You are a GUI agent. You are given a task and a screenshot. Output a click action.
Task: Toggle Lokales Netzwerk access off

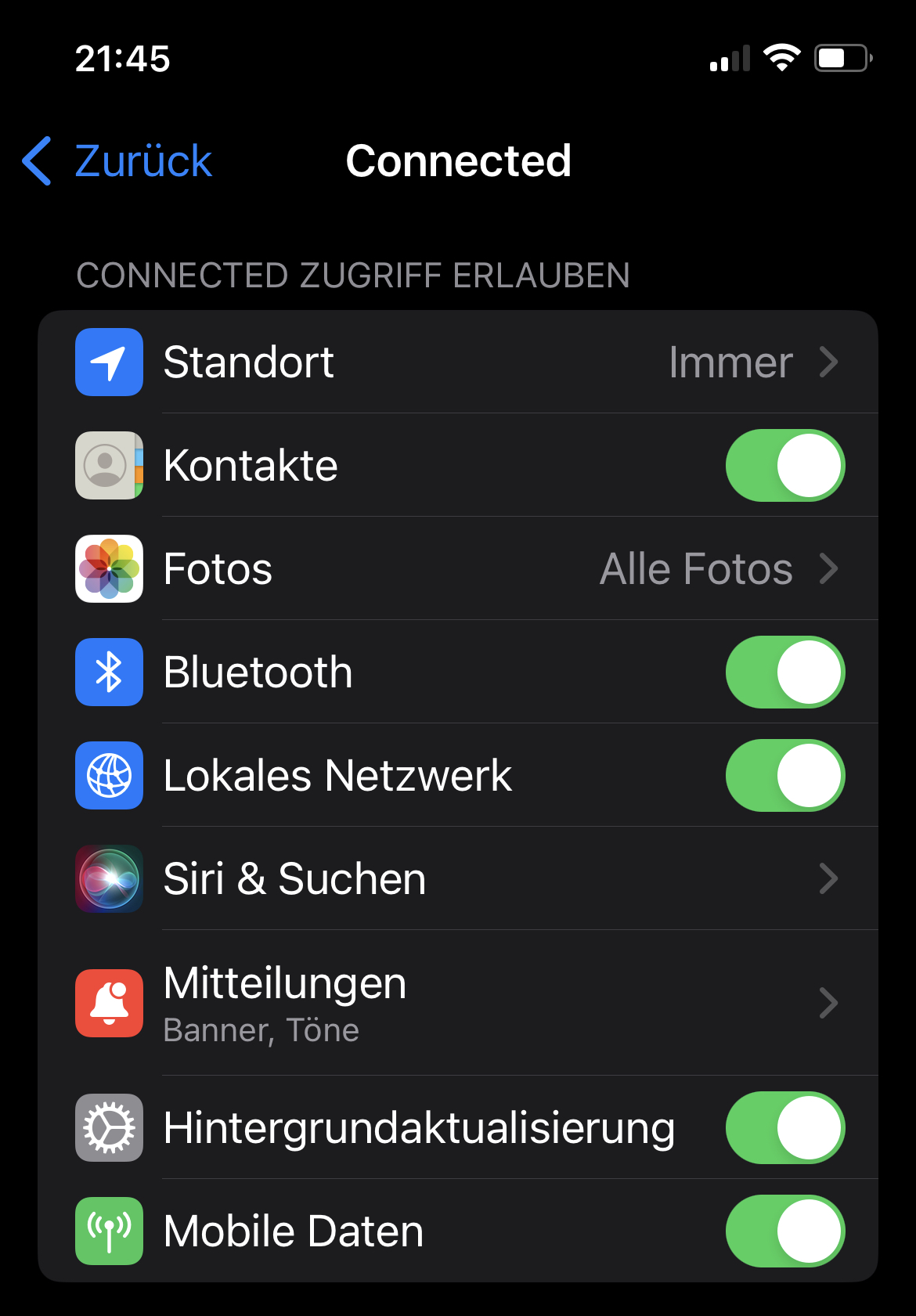[784, 776]
